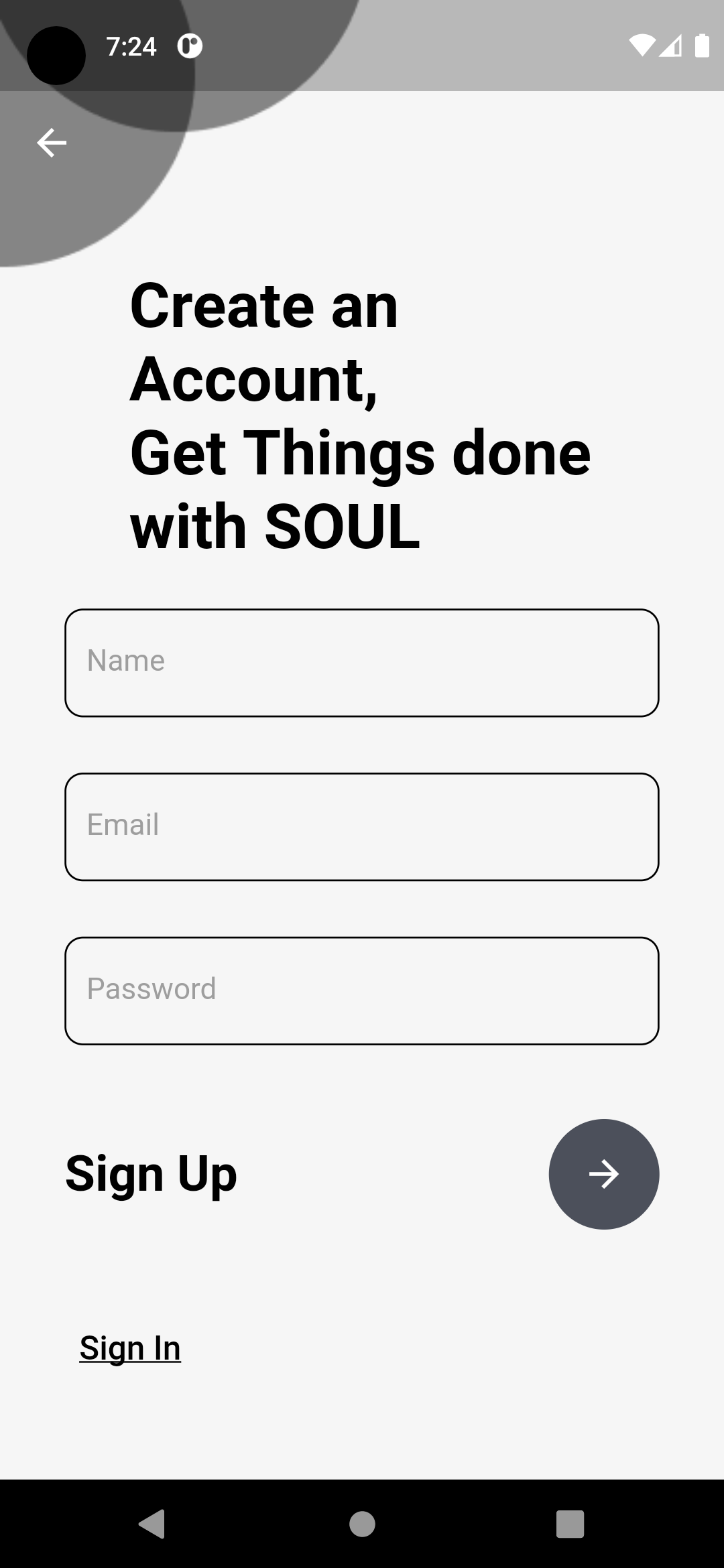Focus the Email input field

[x=361, y=826]
